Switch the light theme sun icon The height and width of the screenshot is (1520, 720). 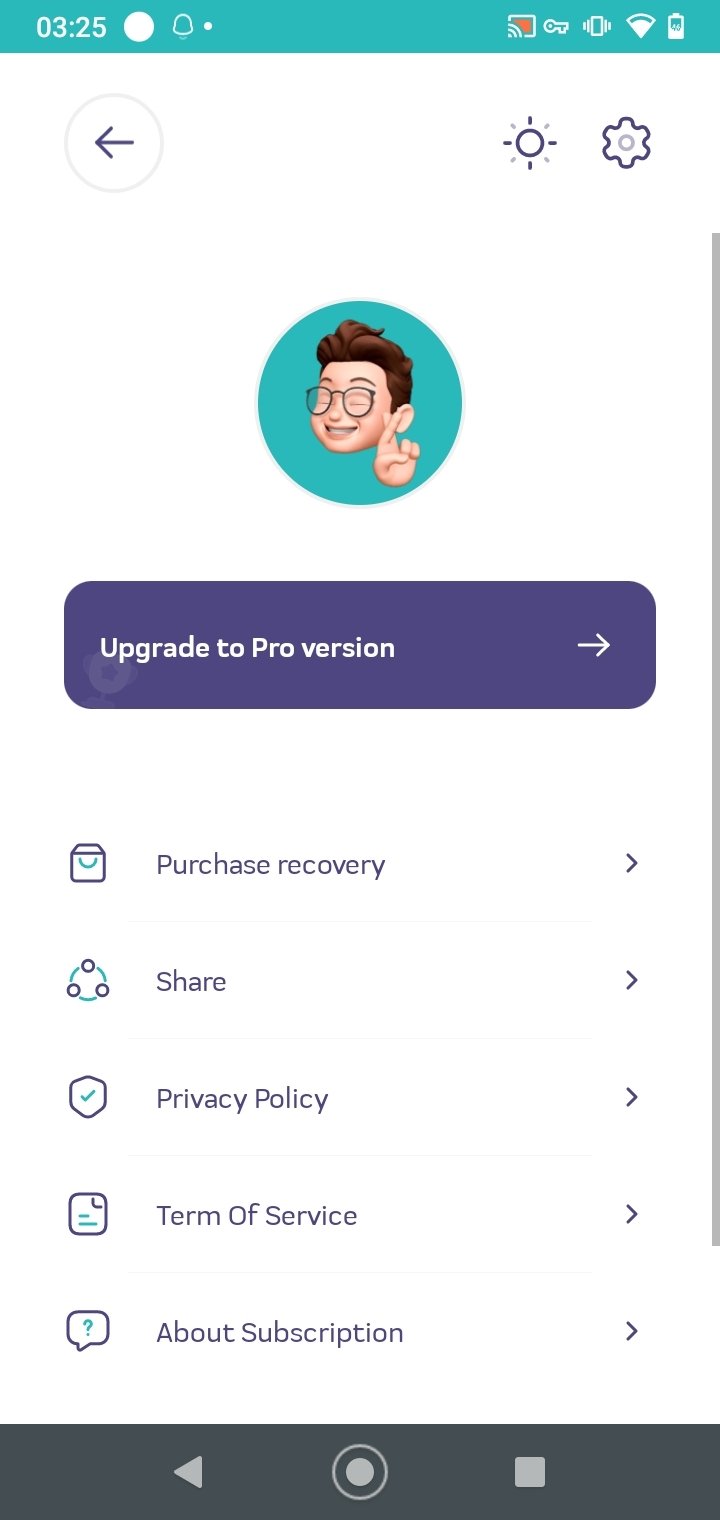[x=529, y=143]
